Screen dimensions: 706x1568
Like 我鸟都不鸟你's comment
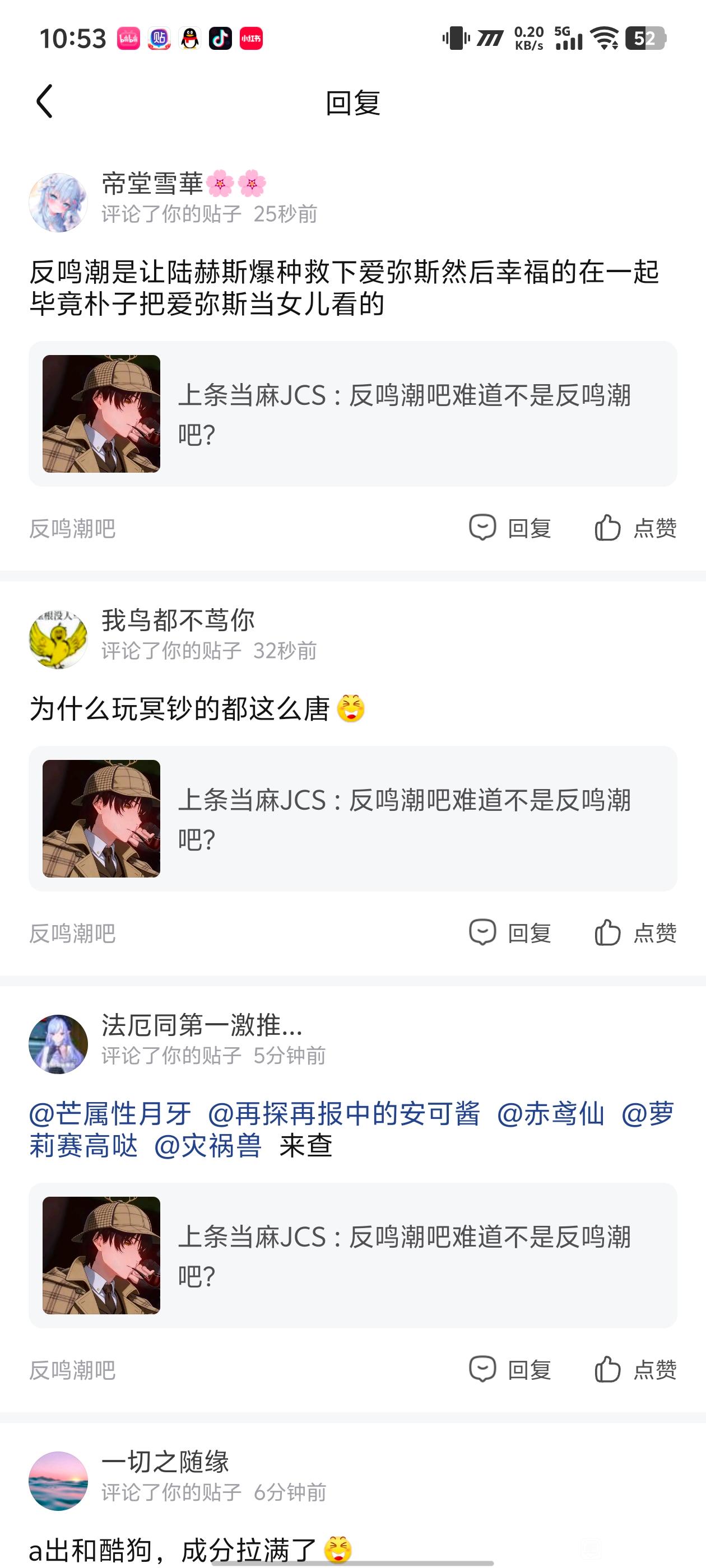click(635, 932)
